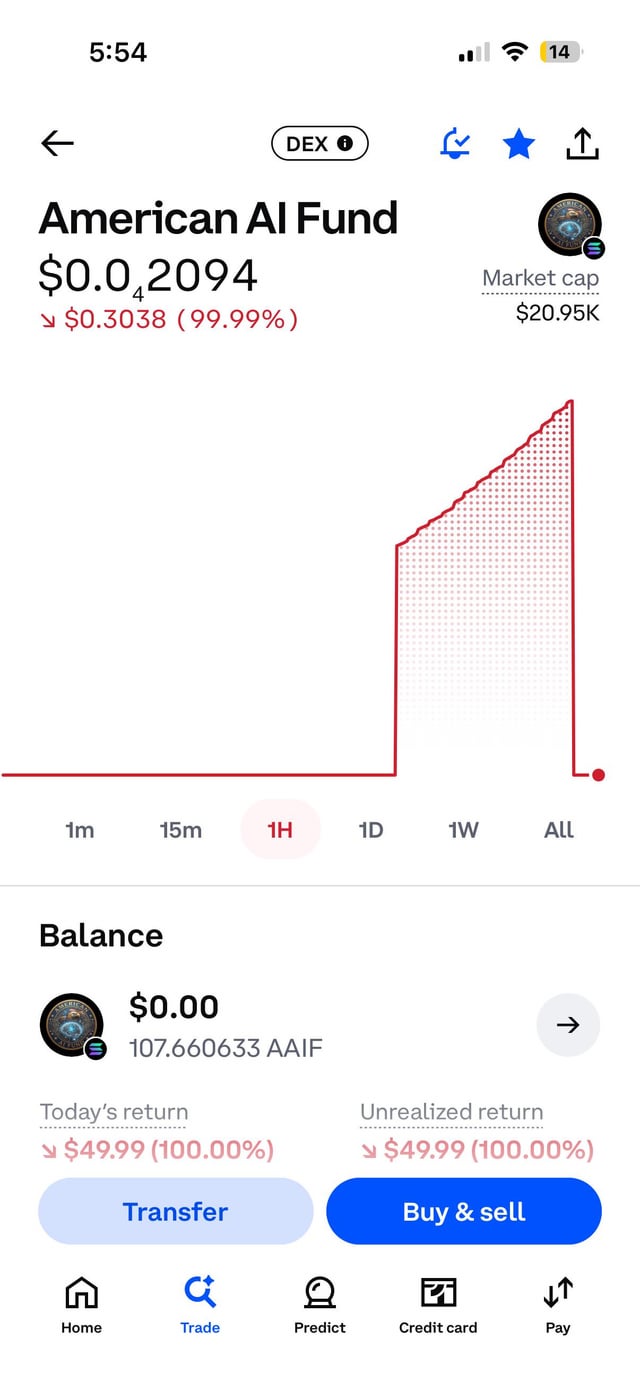Select the 15m chart range
Viewport: 640px width, 1391px height.
(181, 830)
